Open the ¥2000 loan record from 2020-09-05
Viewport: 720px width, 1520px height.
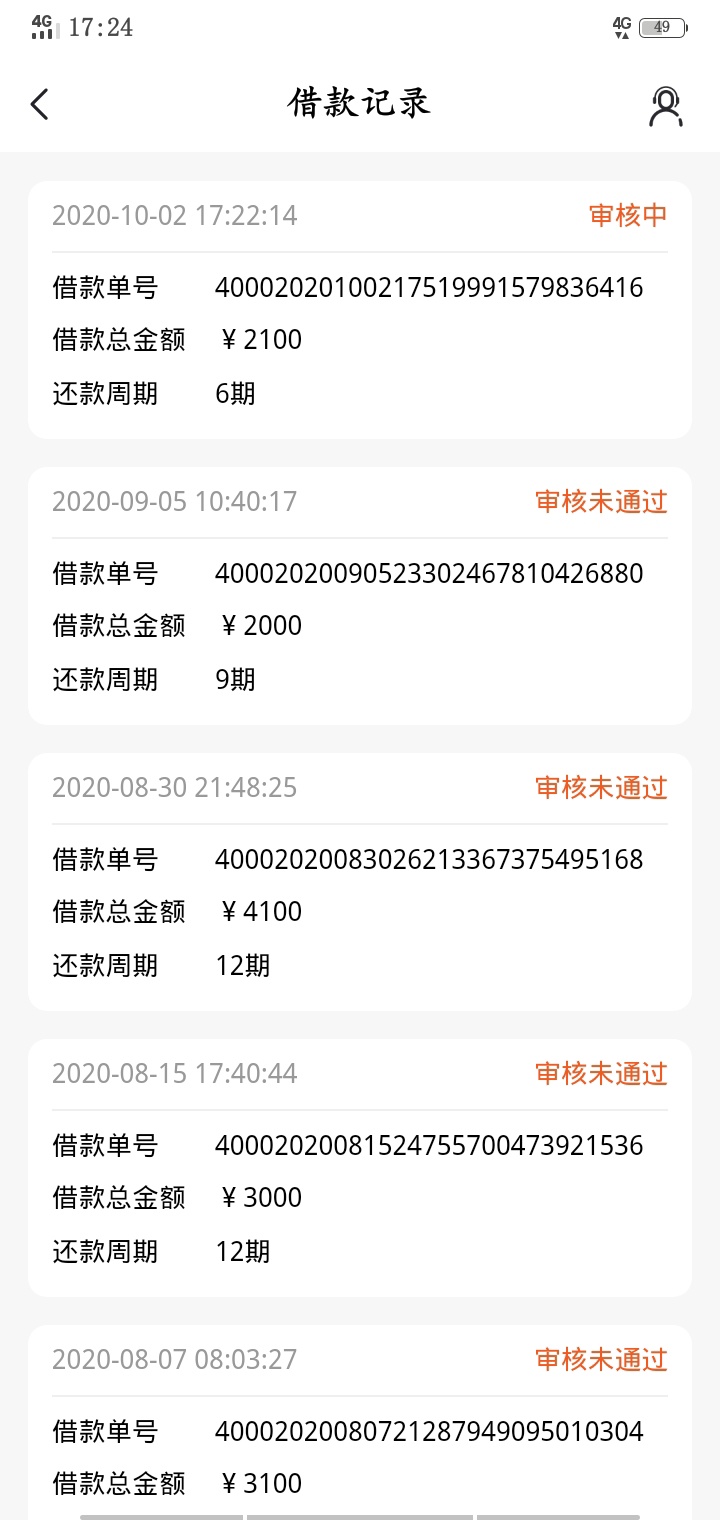tap(360, 596)
